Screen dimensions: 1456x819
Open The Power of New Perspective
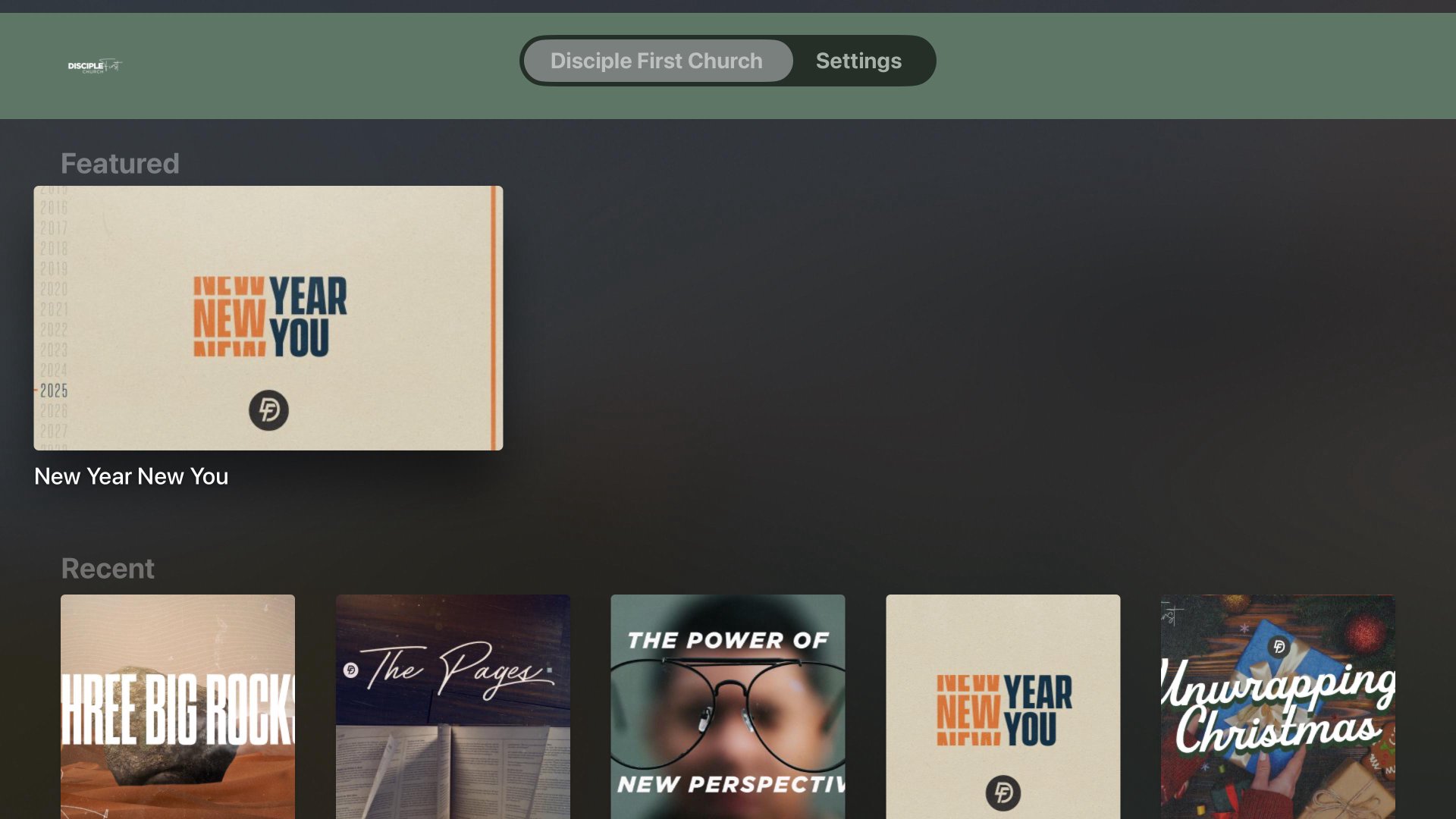[x=728, y=707]
